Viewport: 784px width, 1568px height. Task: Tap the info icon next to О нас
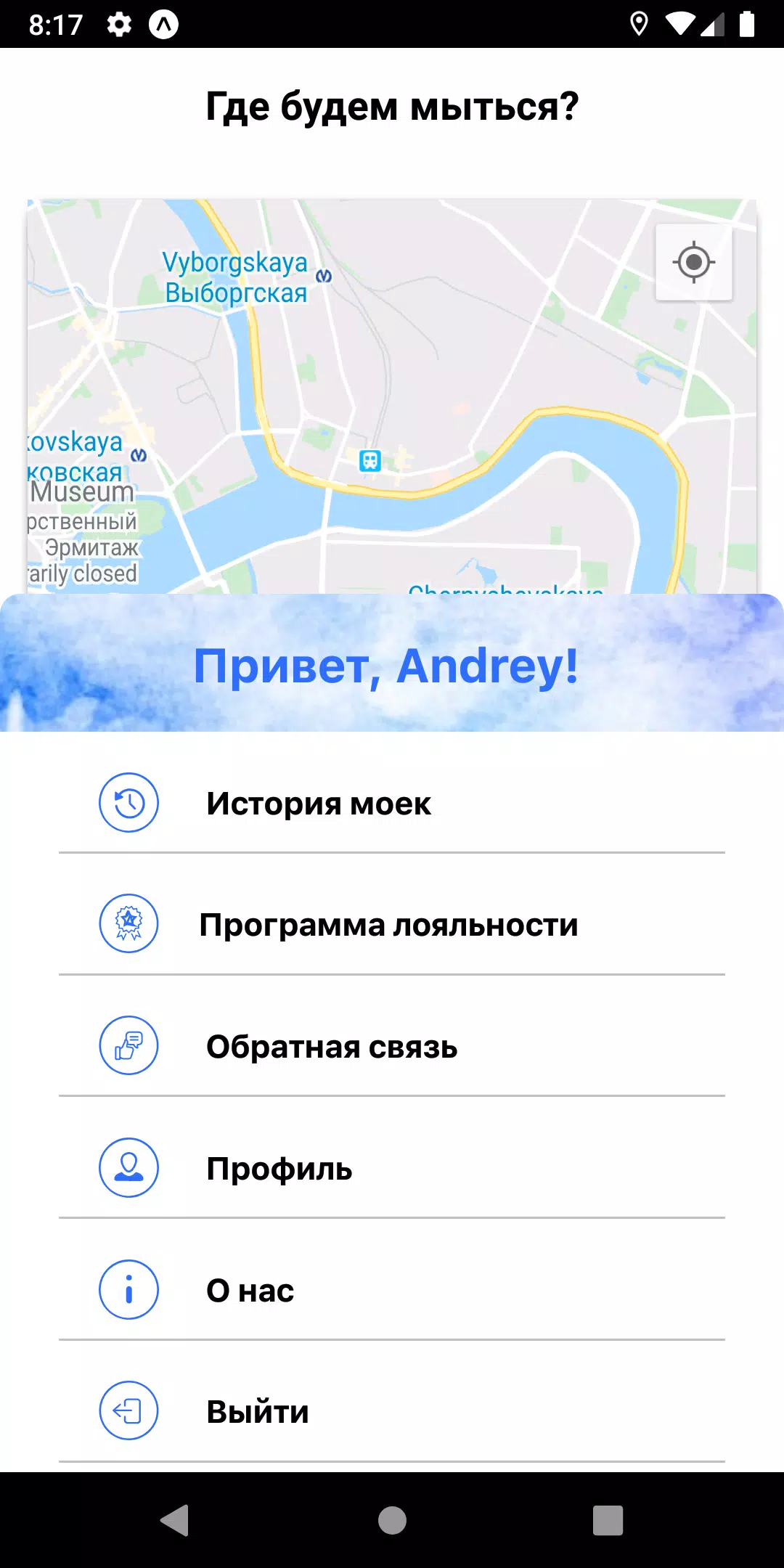(128, 1290)
